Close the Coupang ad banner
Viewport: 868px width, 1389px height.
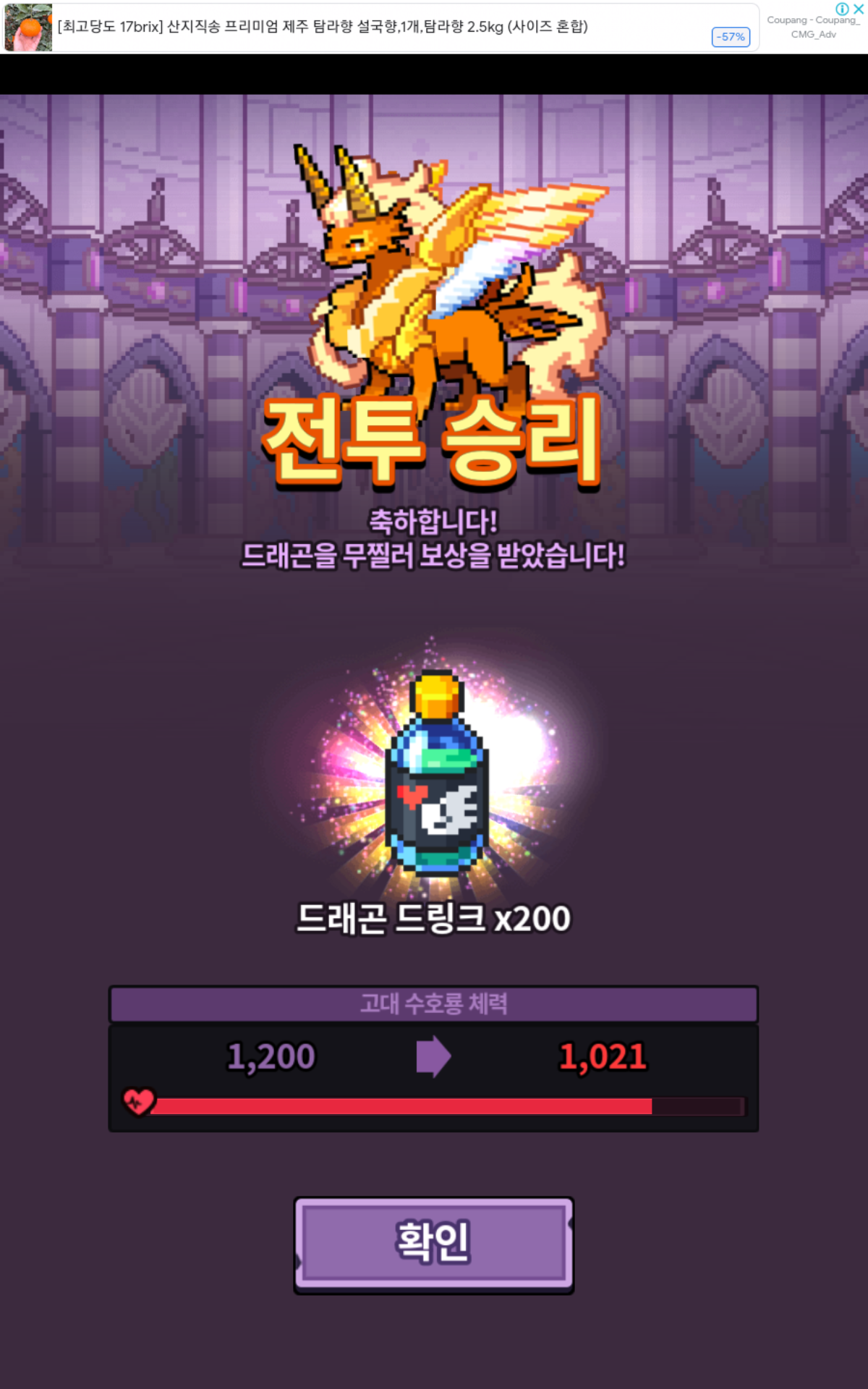point(859,9)
